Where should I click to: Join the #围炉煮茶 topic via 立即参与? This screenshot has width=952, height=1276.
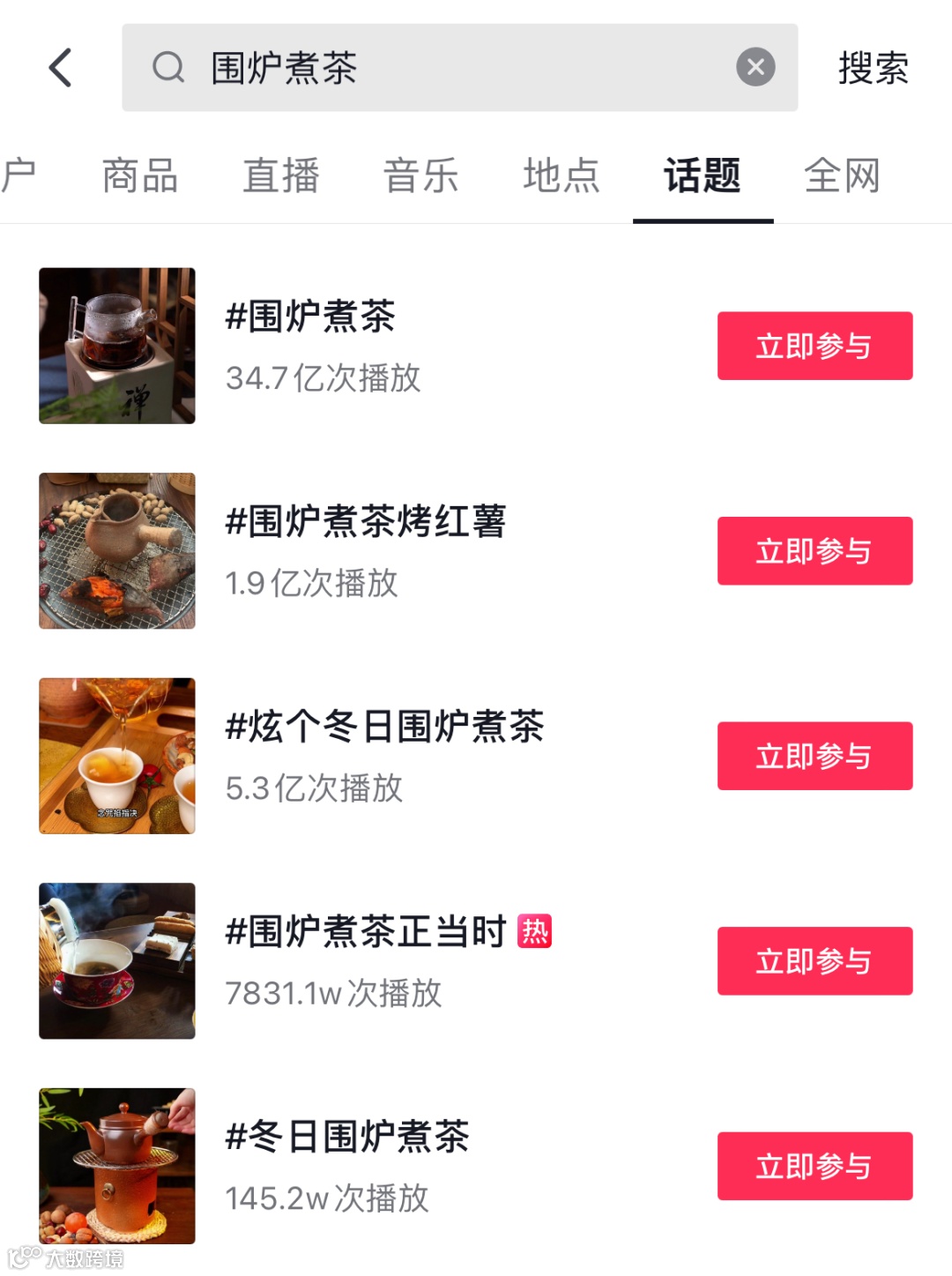(x=814, y=346)
